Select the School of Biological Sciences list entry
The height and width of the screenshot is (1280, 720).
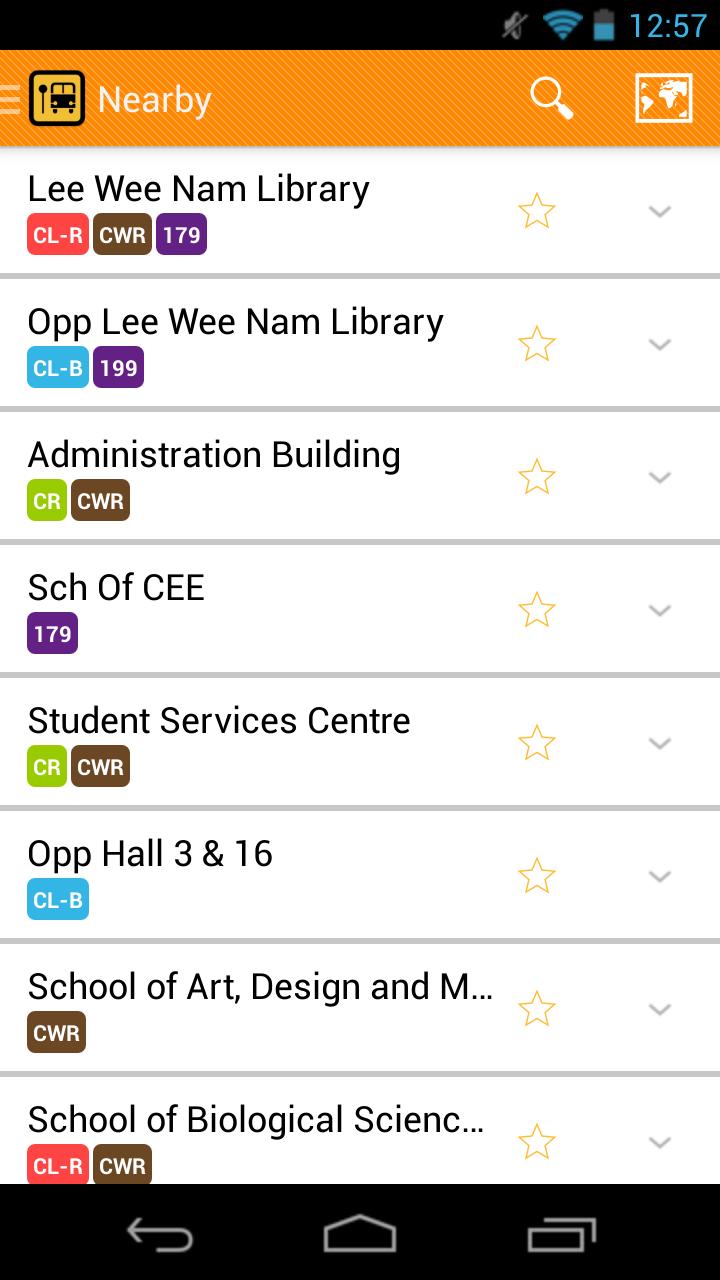tap(256, 1120)
